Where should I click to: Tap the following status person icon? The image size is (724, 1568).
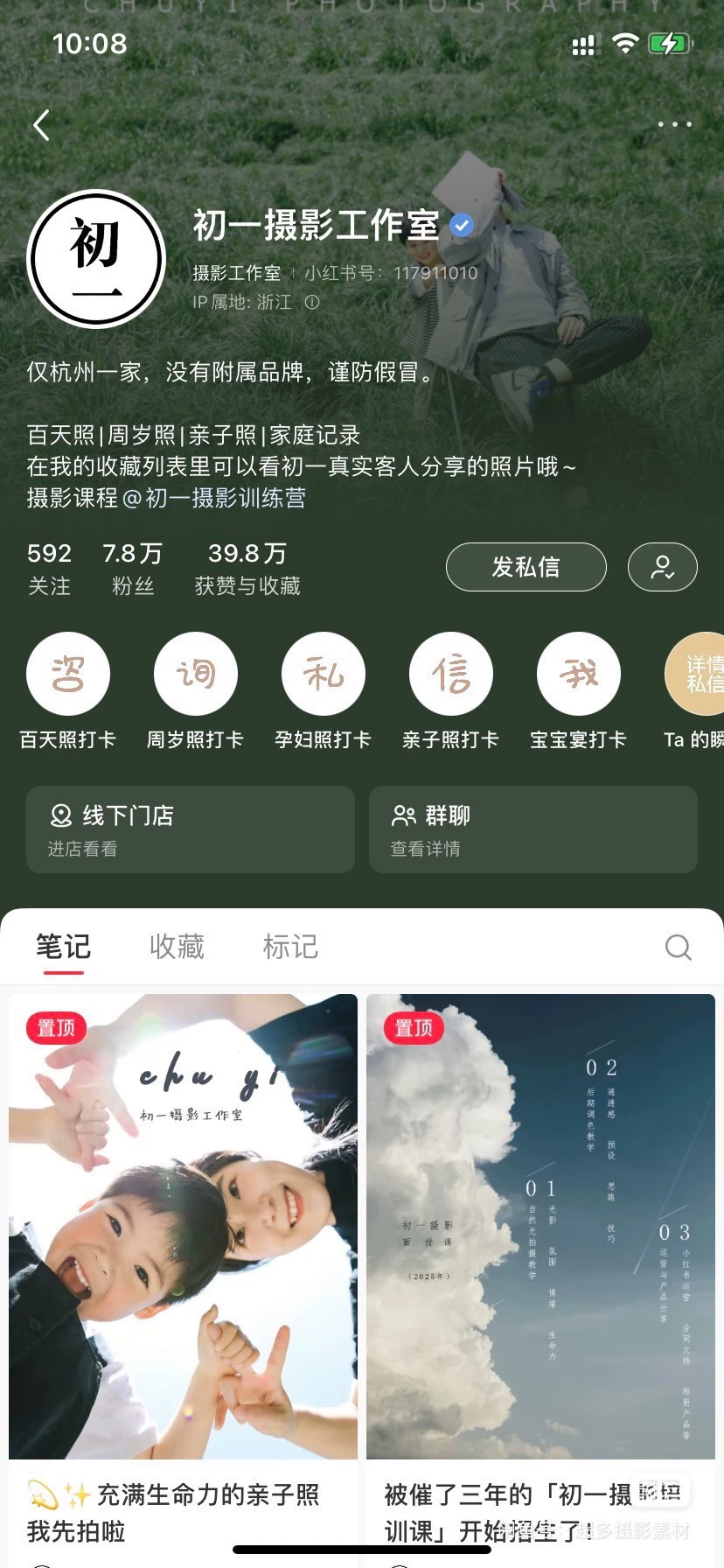(662, 567)
